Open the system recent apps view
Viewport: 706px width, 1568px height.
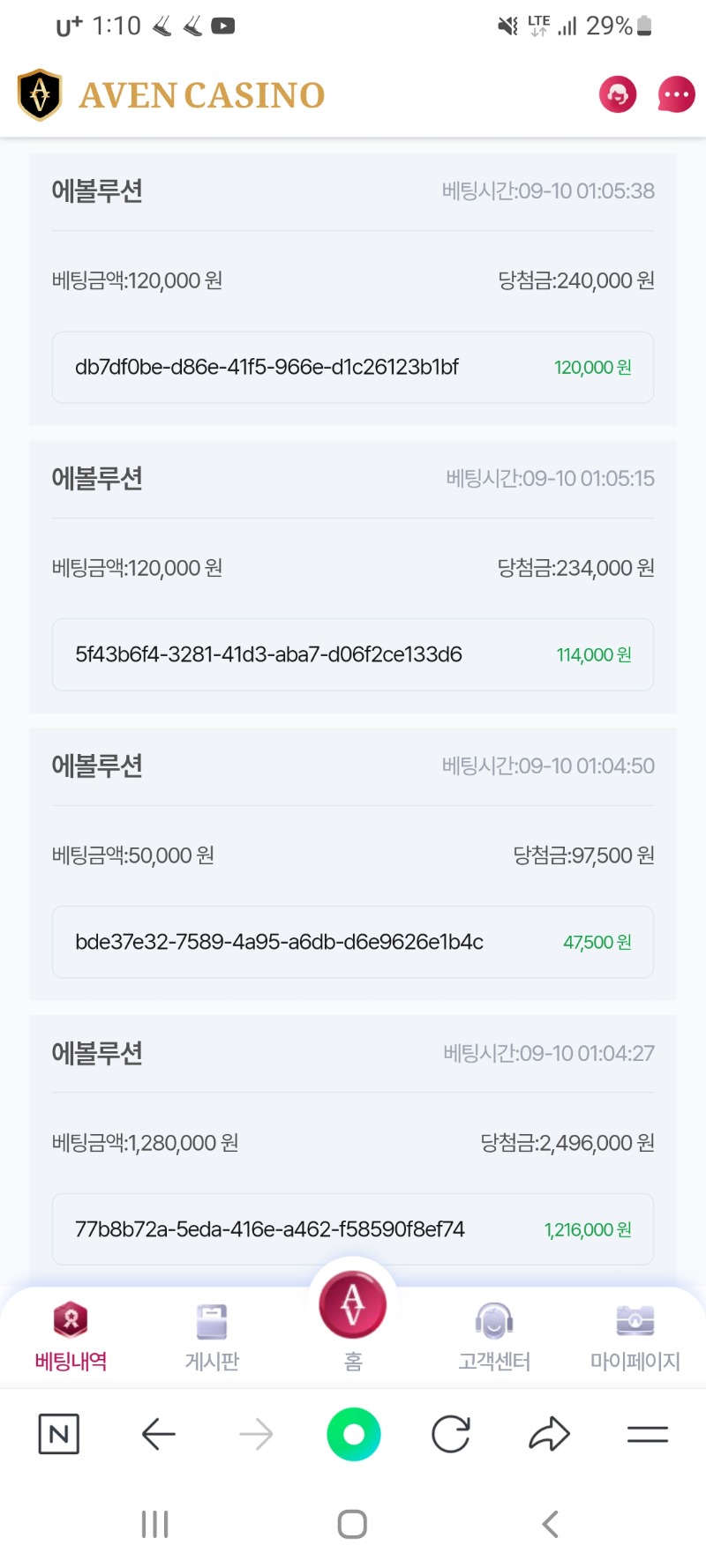(155, 1524)
